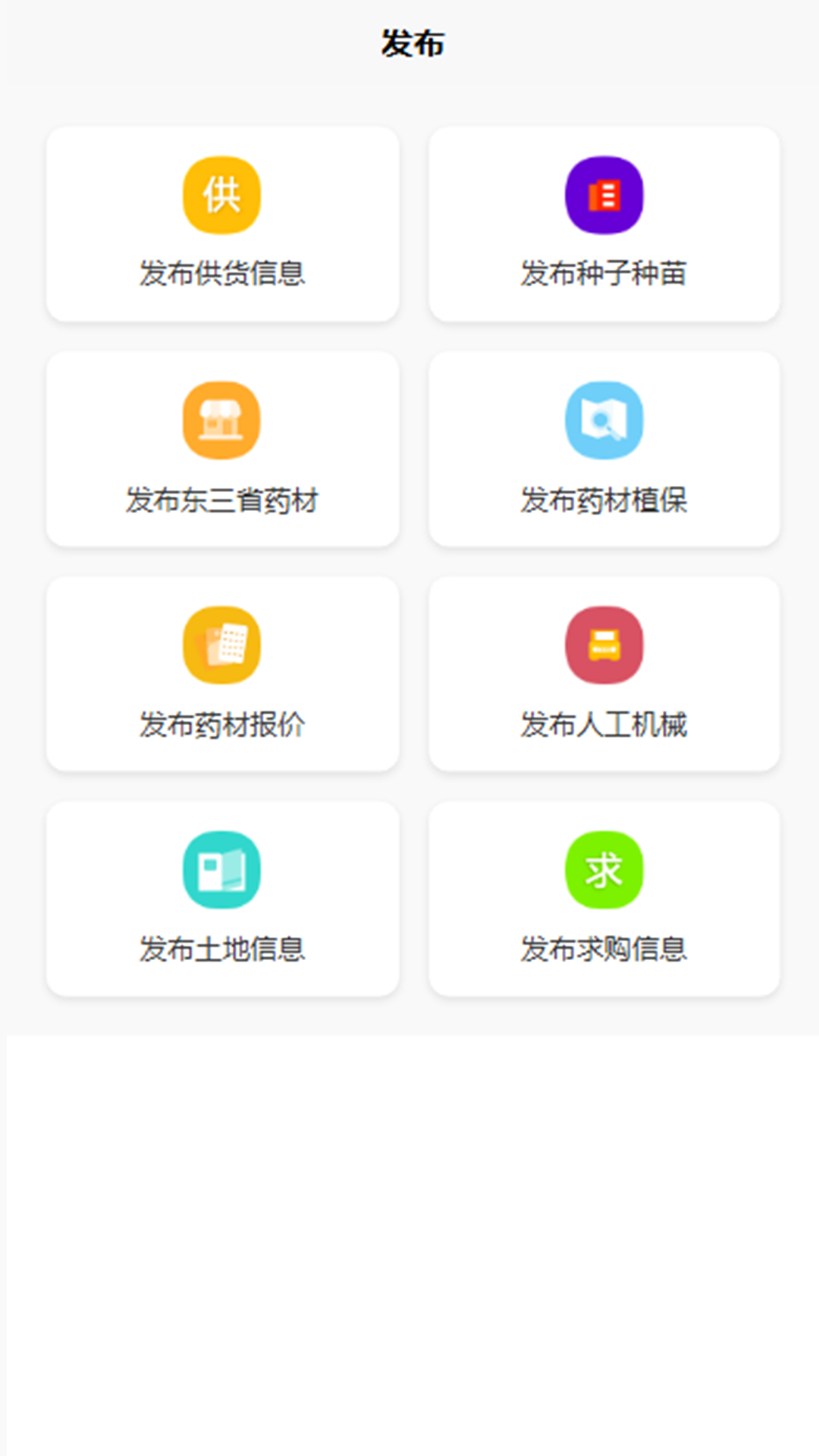Select the yellow 供 supply icon
Screen dimensions: 819x1456
click(221, 194)
